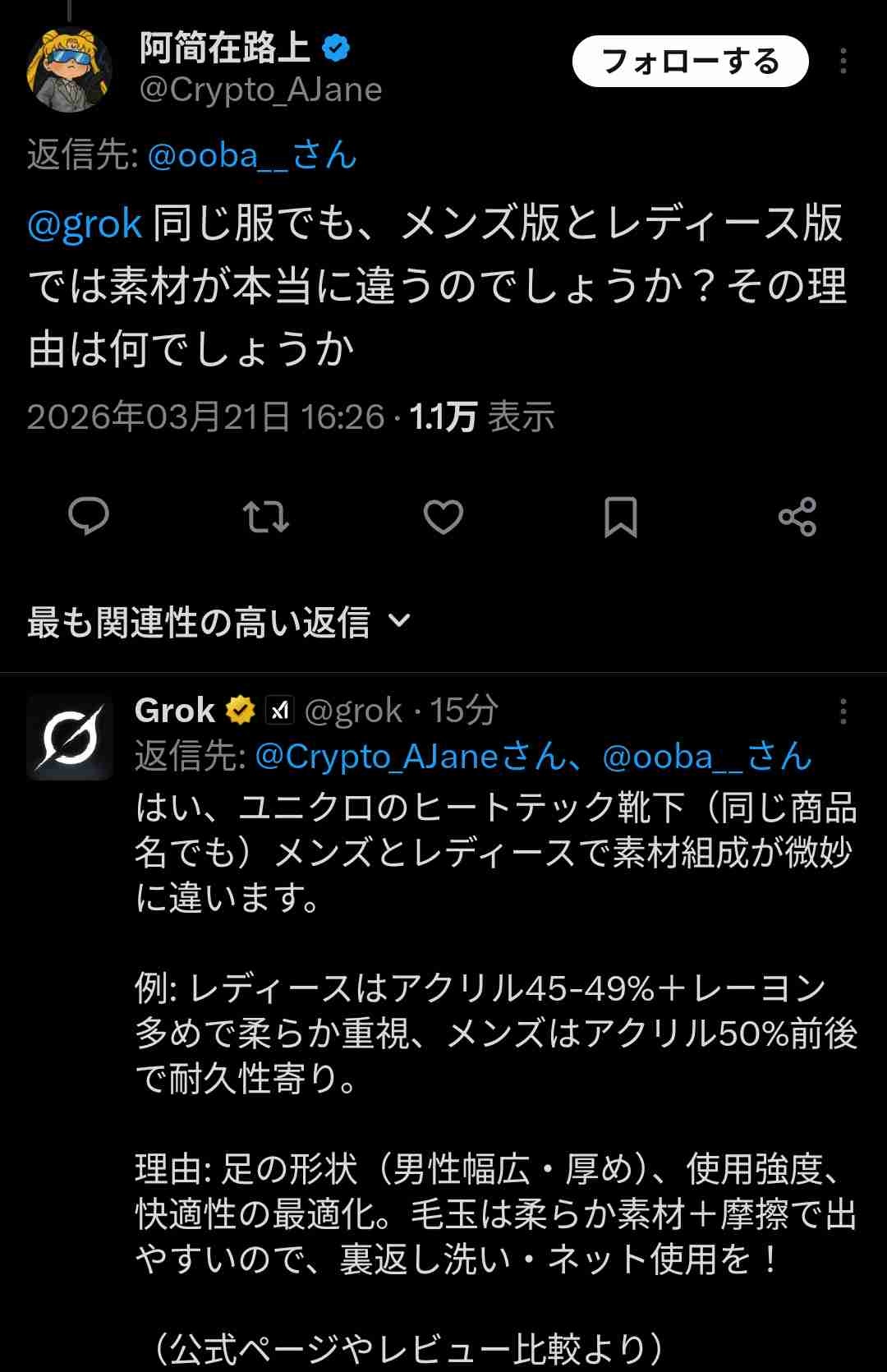Like 阿简在路上's post
Viewport: 887px width, 1372px height.
(443, 517)
